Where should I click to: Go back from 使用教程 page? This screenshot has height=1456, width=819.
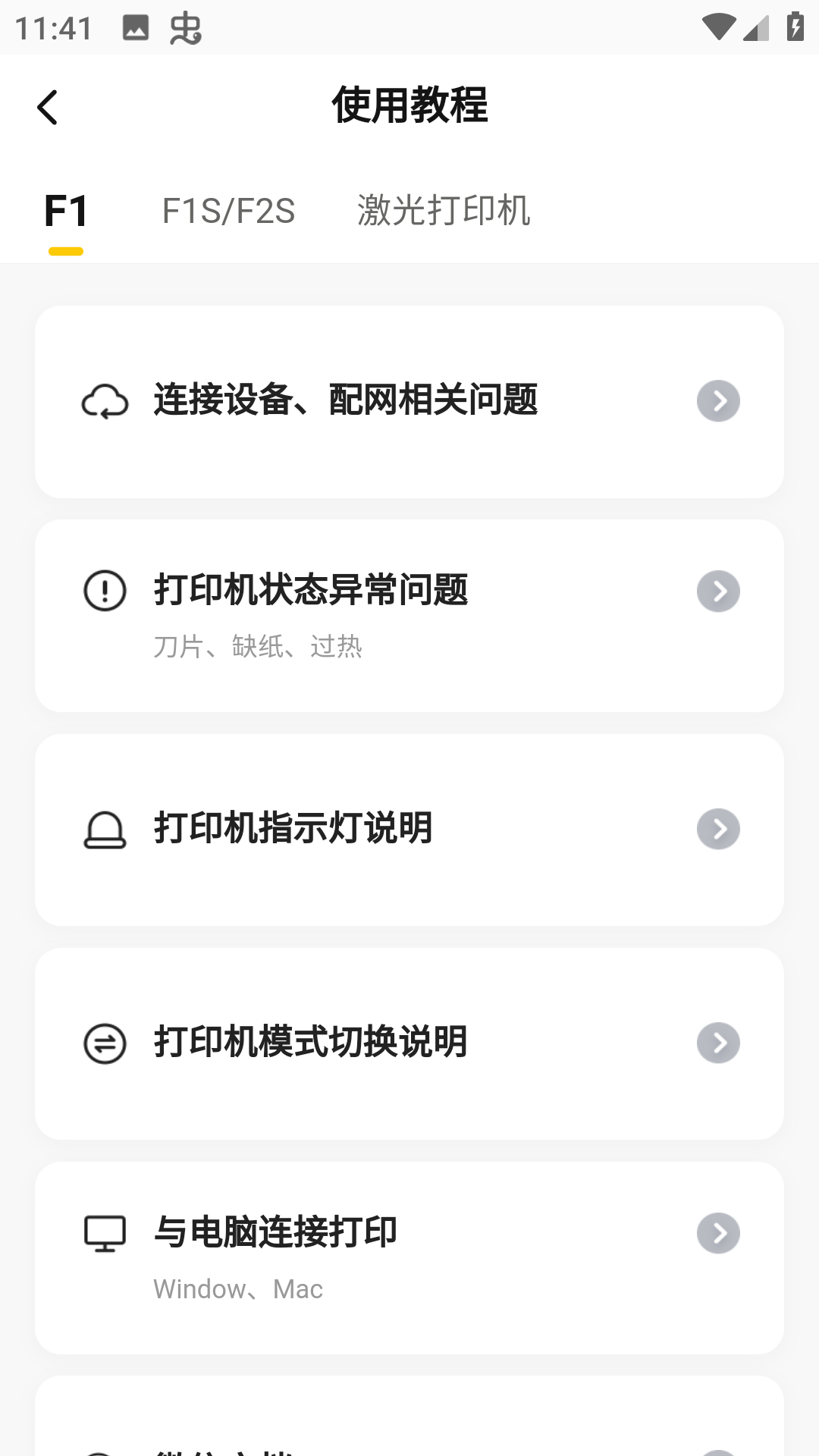click(x=47, y=107)
